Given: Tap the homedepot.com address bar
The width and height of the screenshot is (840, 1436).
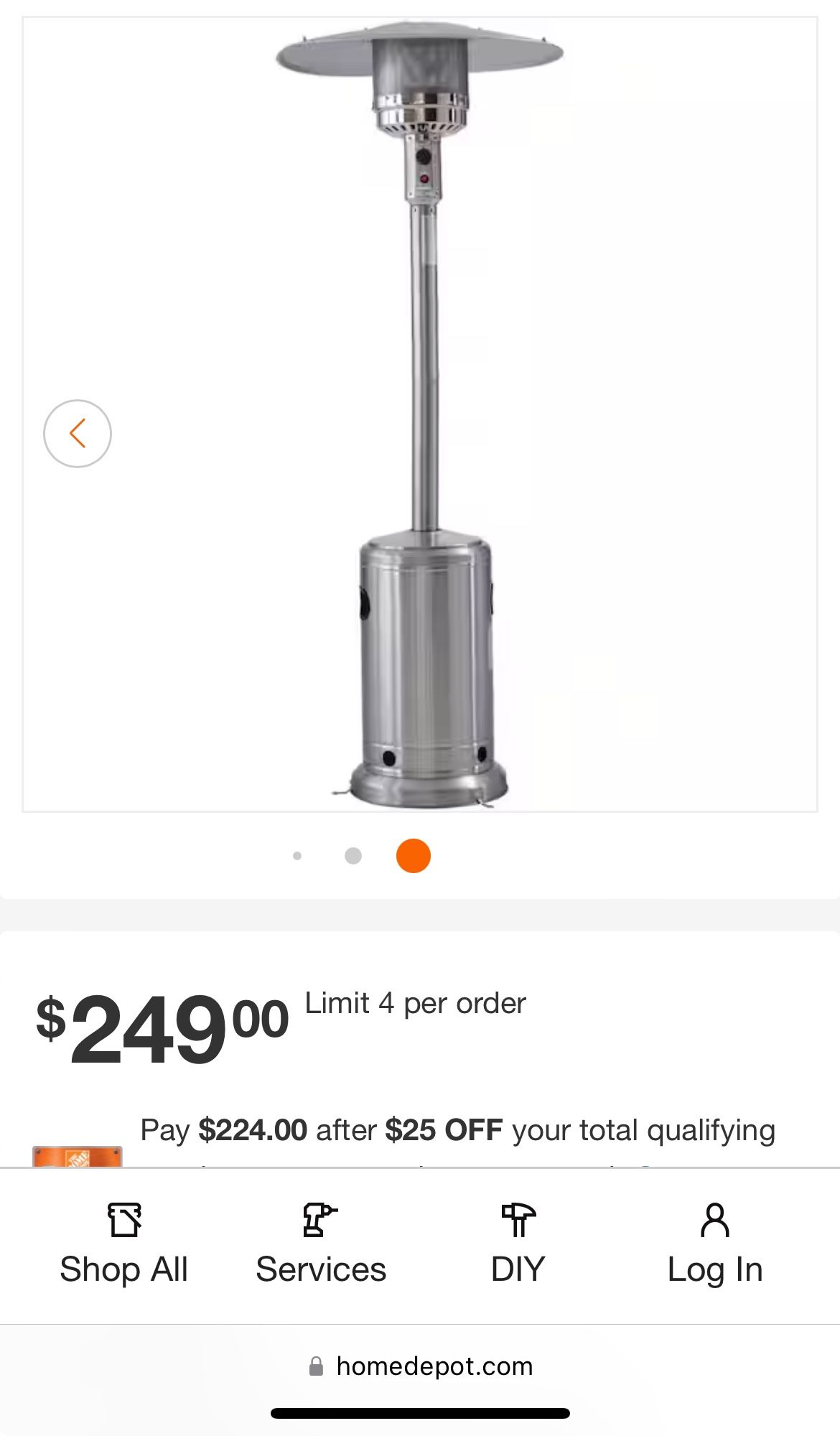Looking at the screenshot, I should (x=420, y=1365).
